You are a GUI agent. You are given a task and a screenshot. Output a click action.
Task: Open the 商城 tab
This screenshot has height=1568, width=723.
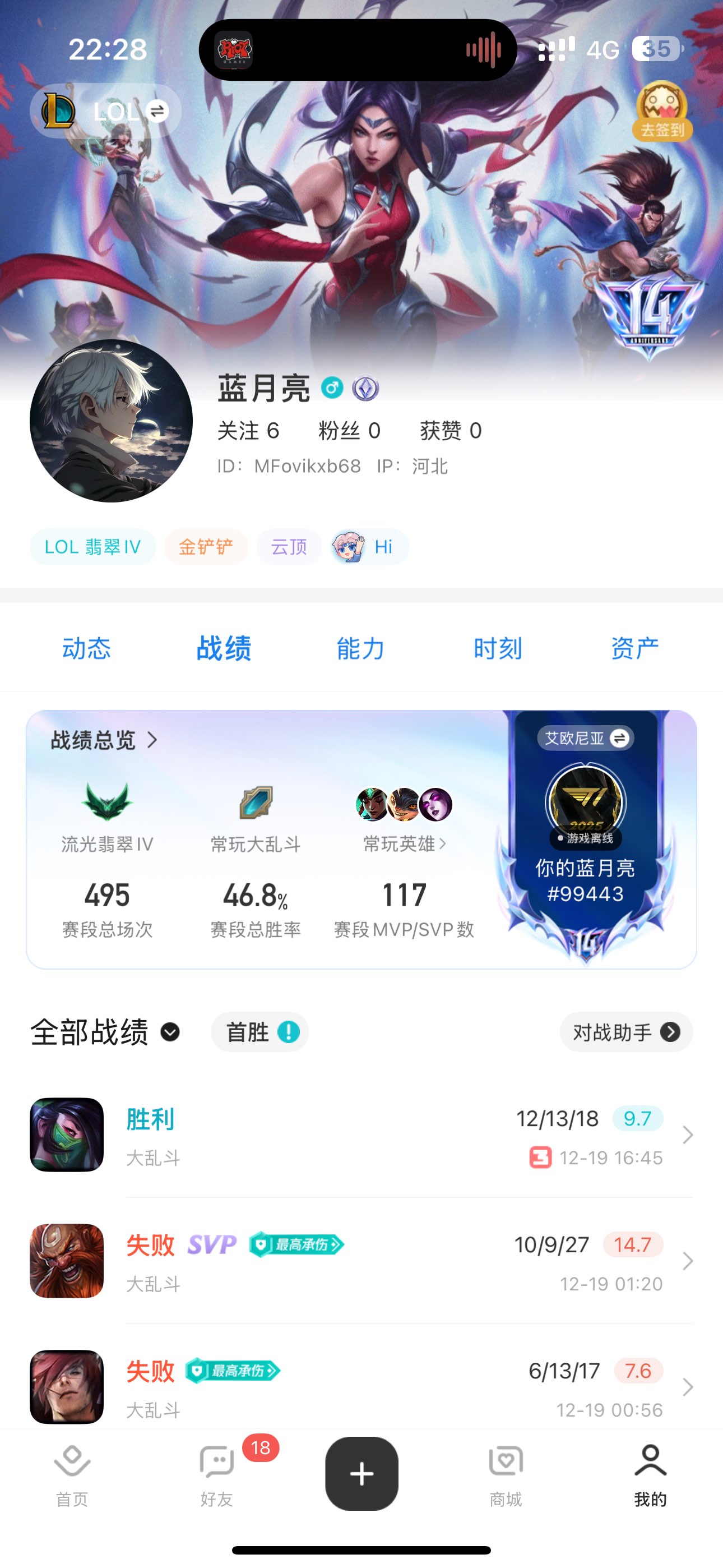point(506,1475)
